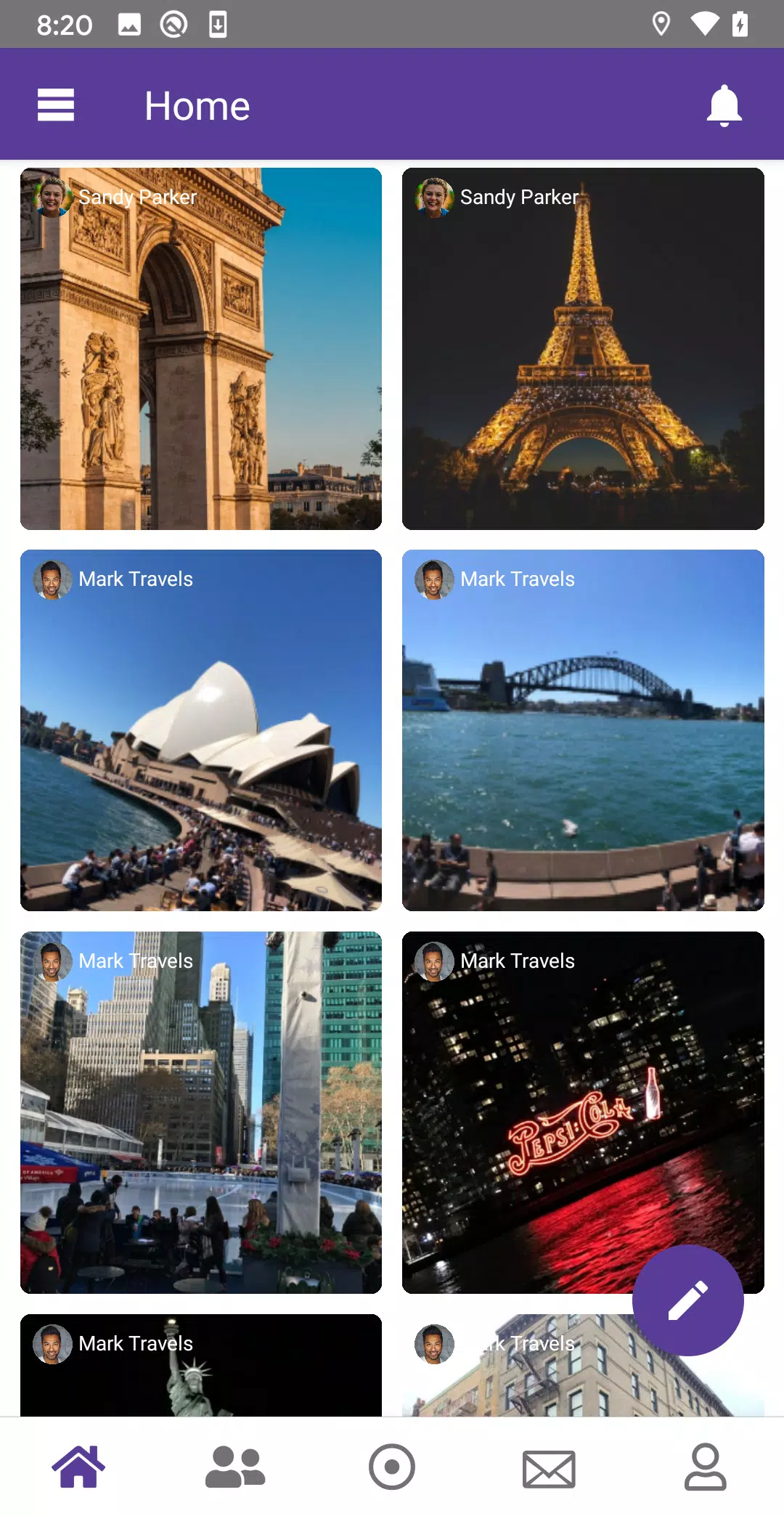Go to the profile tab
This screenshot has height=1516, width=784.
pyautogui.click(x=706, y=1467)
